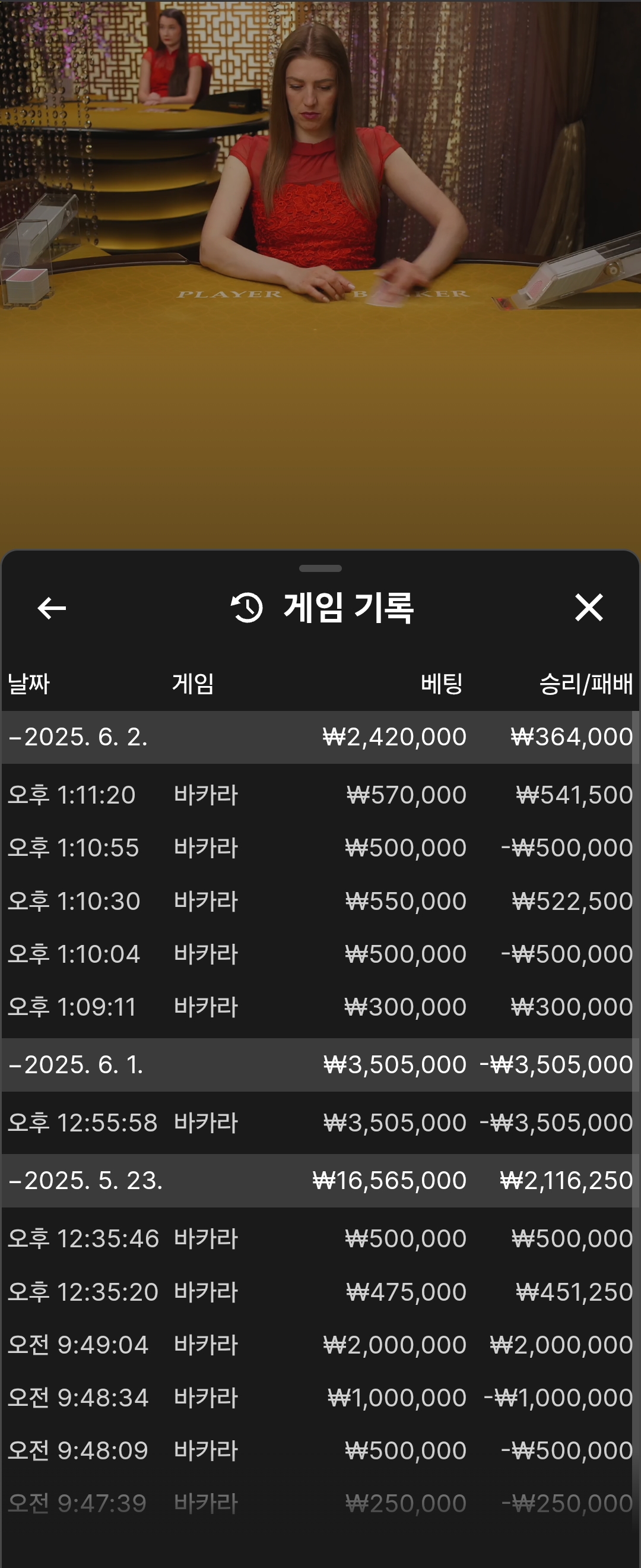View details of the 오후 1:10:04 game

click(x=320, y=954)
